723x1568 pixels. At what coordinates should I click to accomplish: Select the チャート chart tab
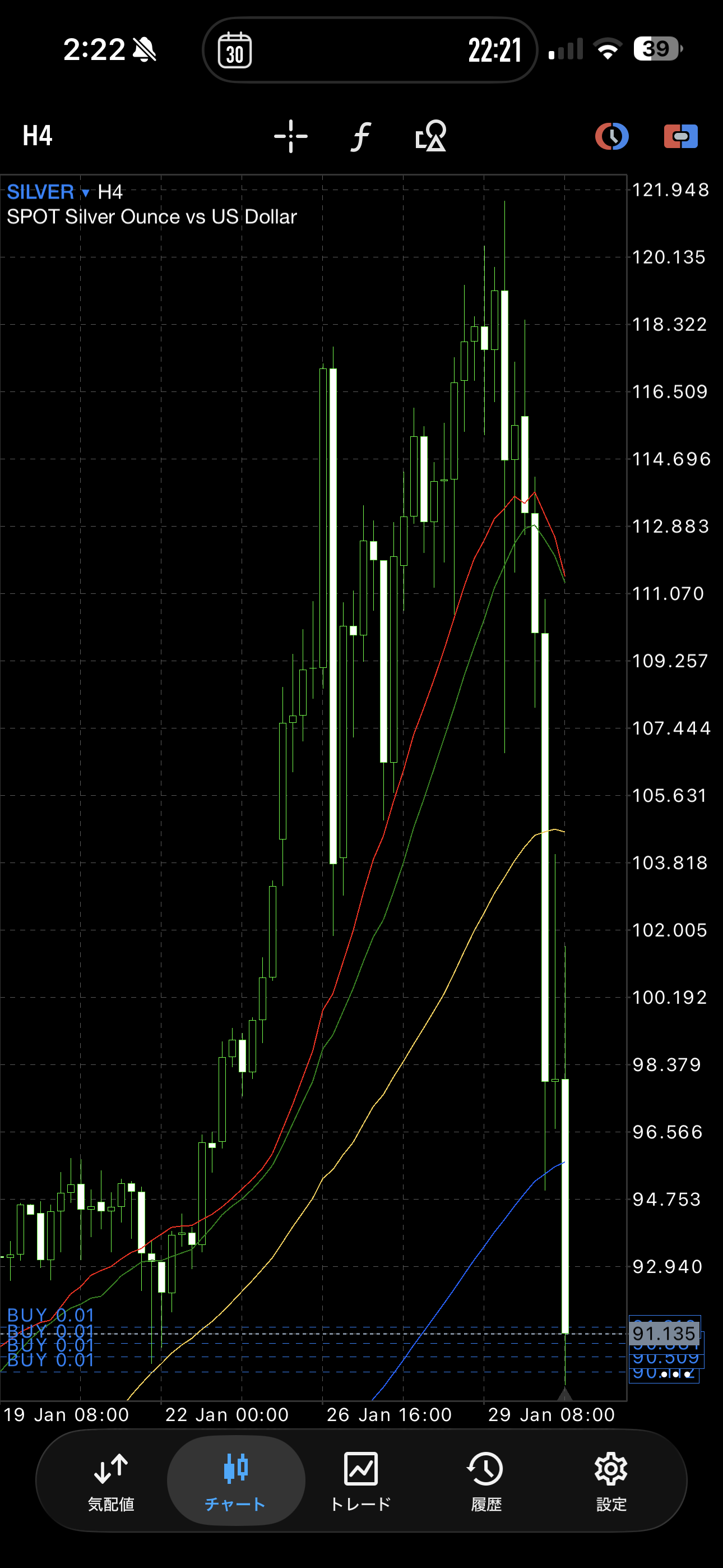coord(235,1481)
